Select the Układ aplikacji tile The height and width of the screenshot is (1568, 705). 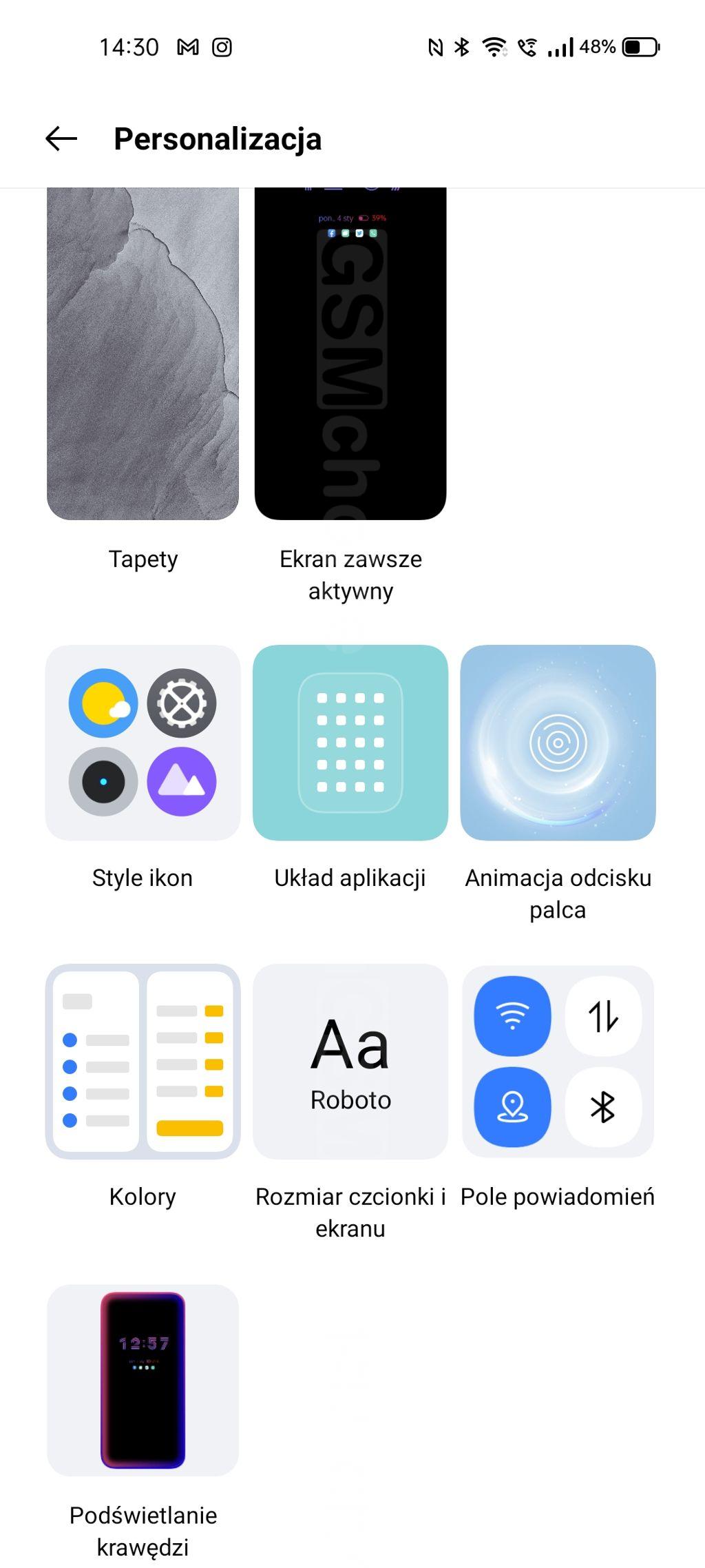coord(350,743)
